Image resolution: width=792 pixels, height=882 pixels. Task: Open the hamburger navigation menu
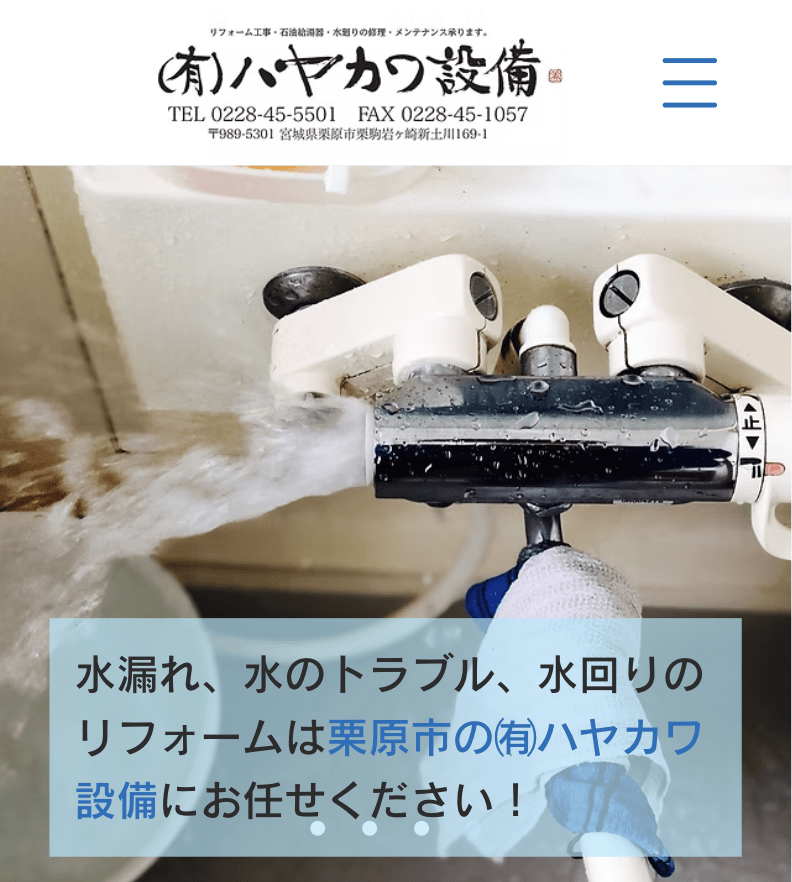689,83
